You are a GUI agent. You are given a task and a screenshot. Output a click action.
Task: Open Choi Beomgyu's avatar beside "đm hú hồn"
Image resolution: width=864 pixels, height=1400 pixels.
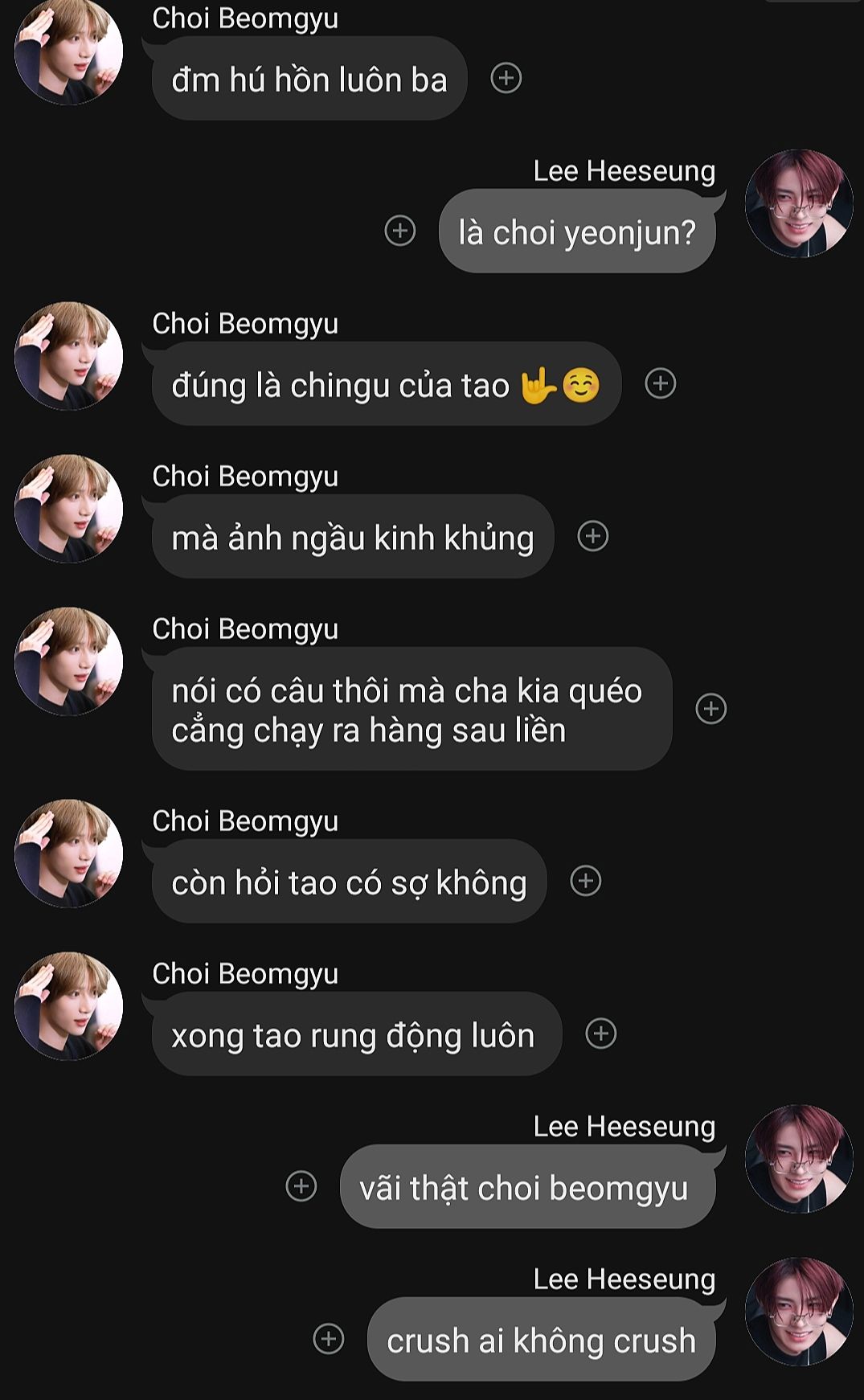[x=69, y=52]
